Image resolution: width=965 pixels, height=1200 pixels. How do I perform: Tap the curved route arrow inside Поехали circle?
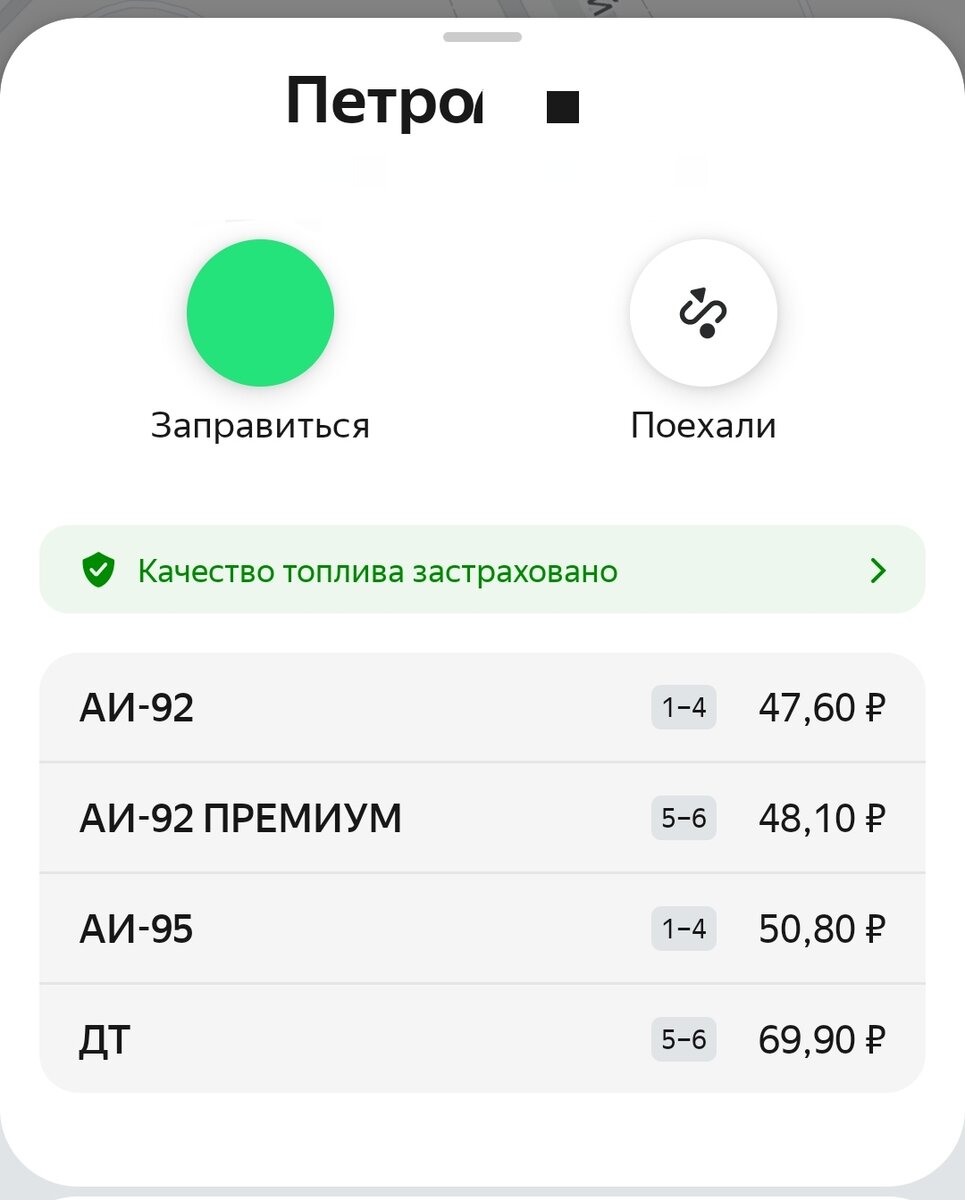pos(703,312)
